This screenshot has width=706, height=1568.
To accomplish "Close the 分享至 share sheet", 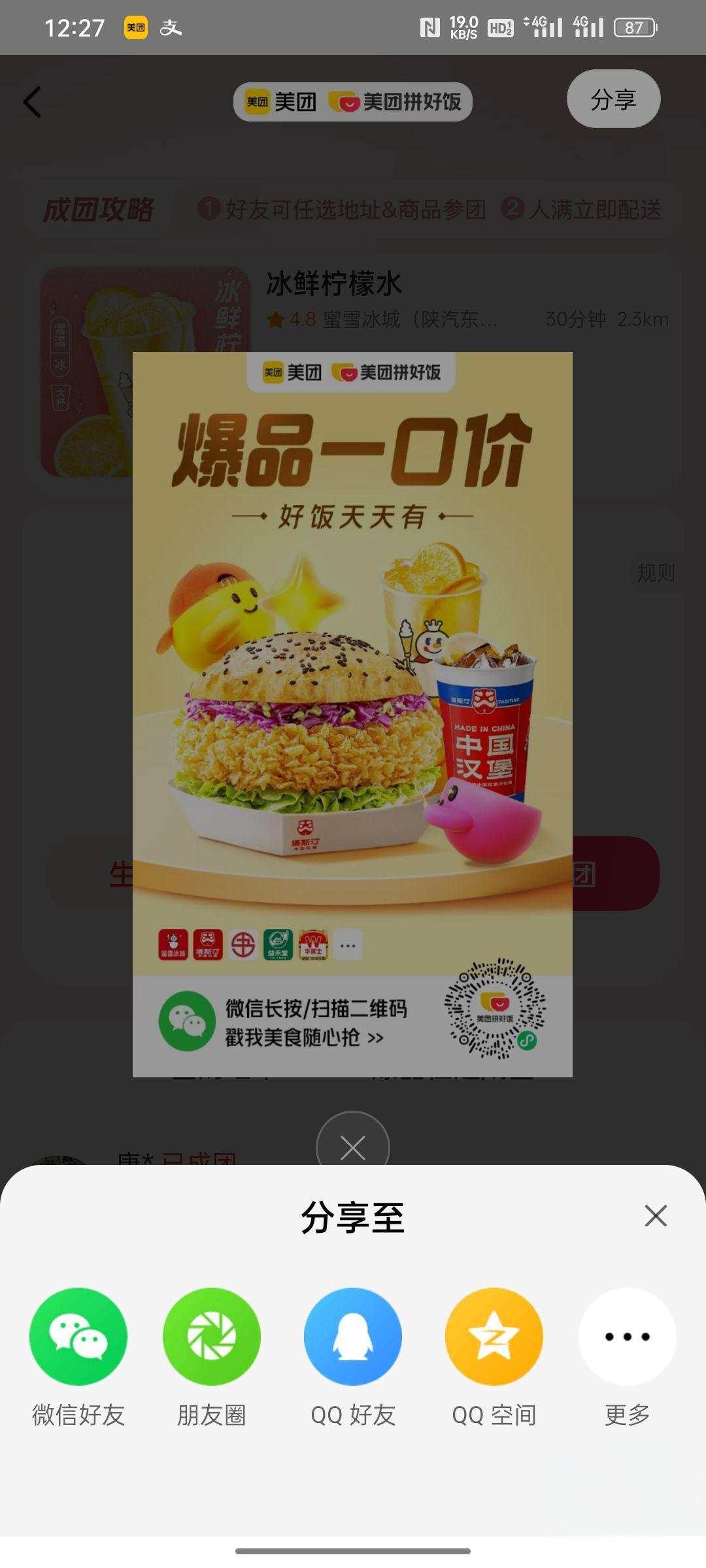I will click(x=656, y=1216).
